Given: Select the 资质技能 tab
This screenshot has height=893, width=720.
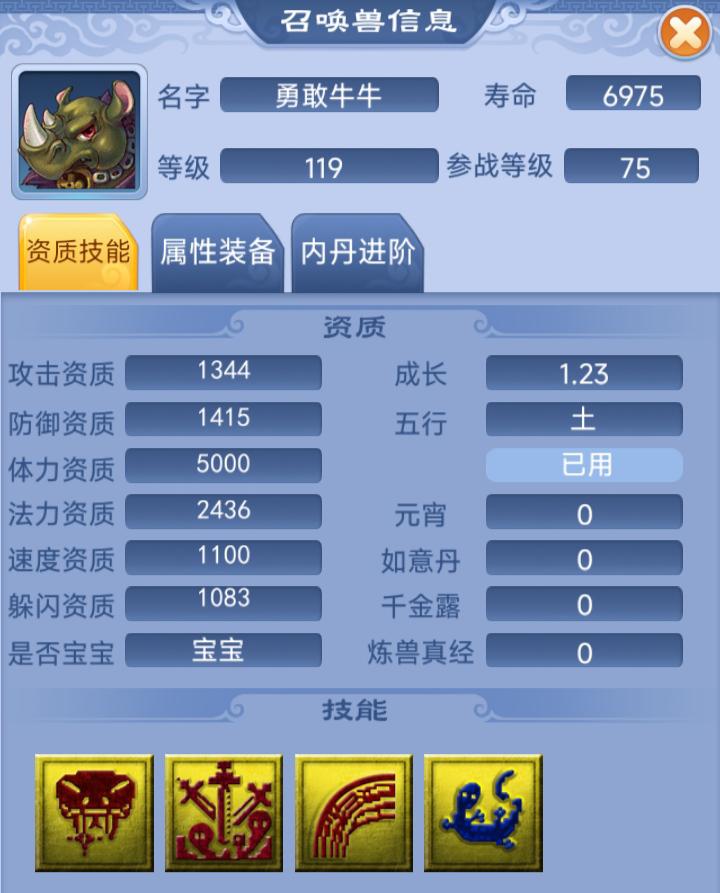Looking at the screenshot, I should tap(77, 252).
